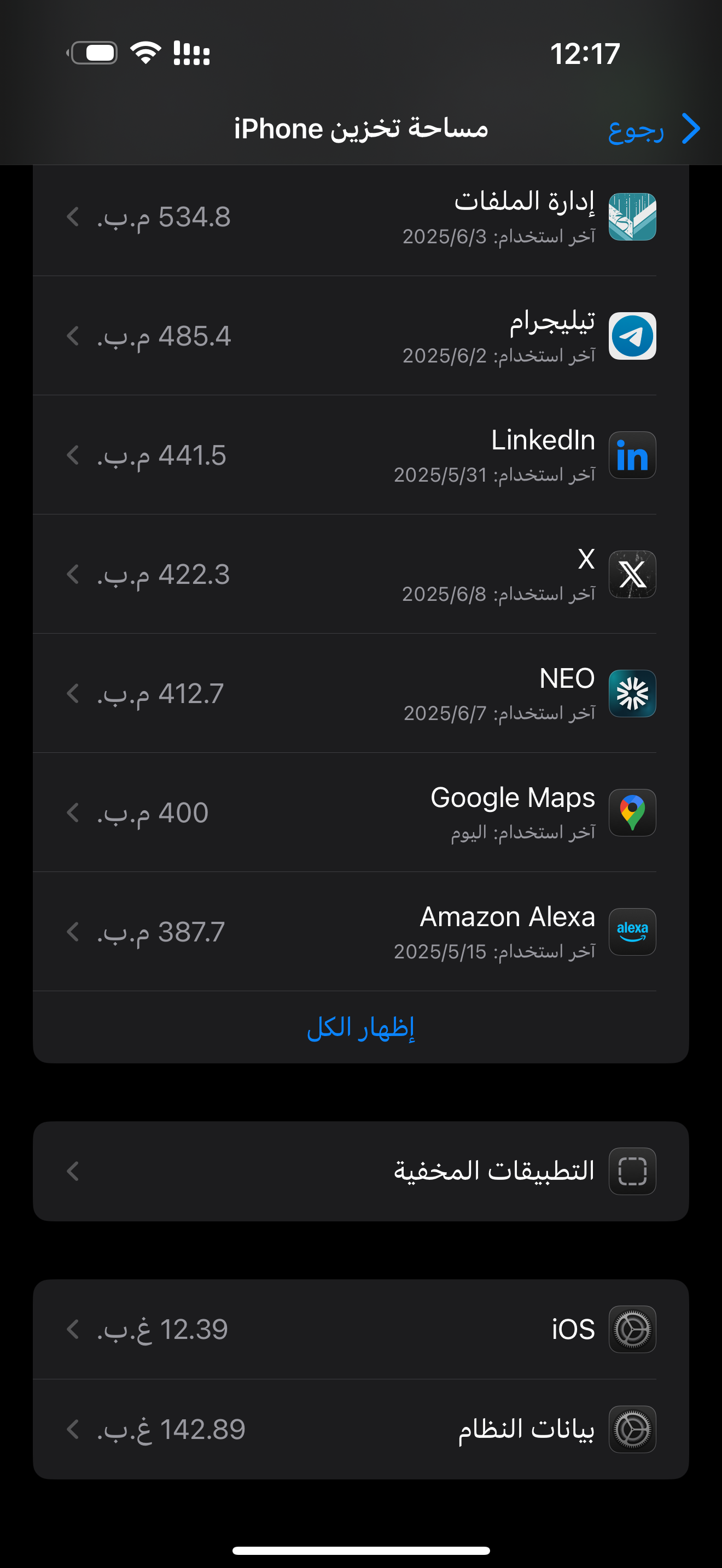
Task: Open التطبيقات المخفية hidden apps
Action: 361,1171
